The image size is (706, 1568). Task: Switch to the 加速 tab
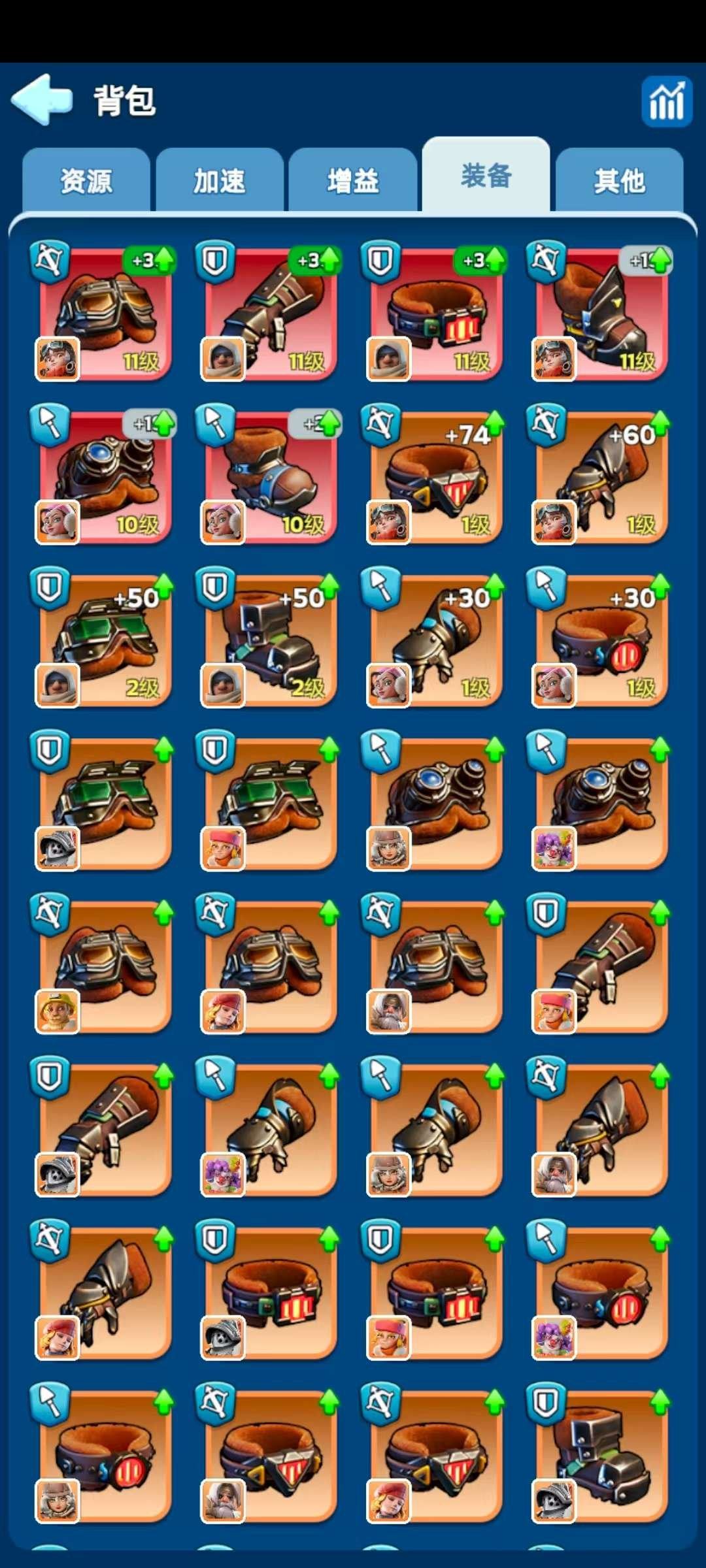[x=220, y=181]
